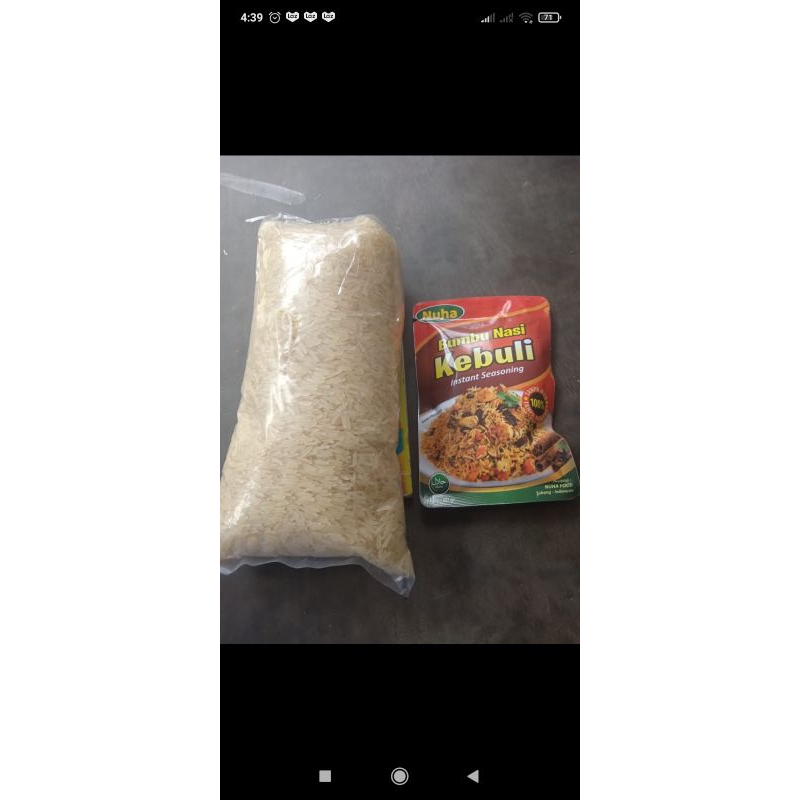Open recent apps via the square button

click(325, 776)
